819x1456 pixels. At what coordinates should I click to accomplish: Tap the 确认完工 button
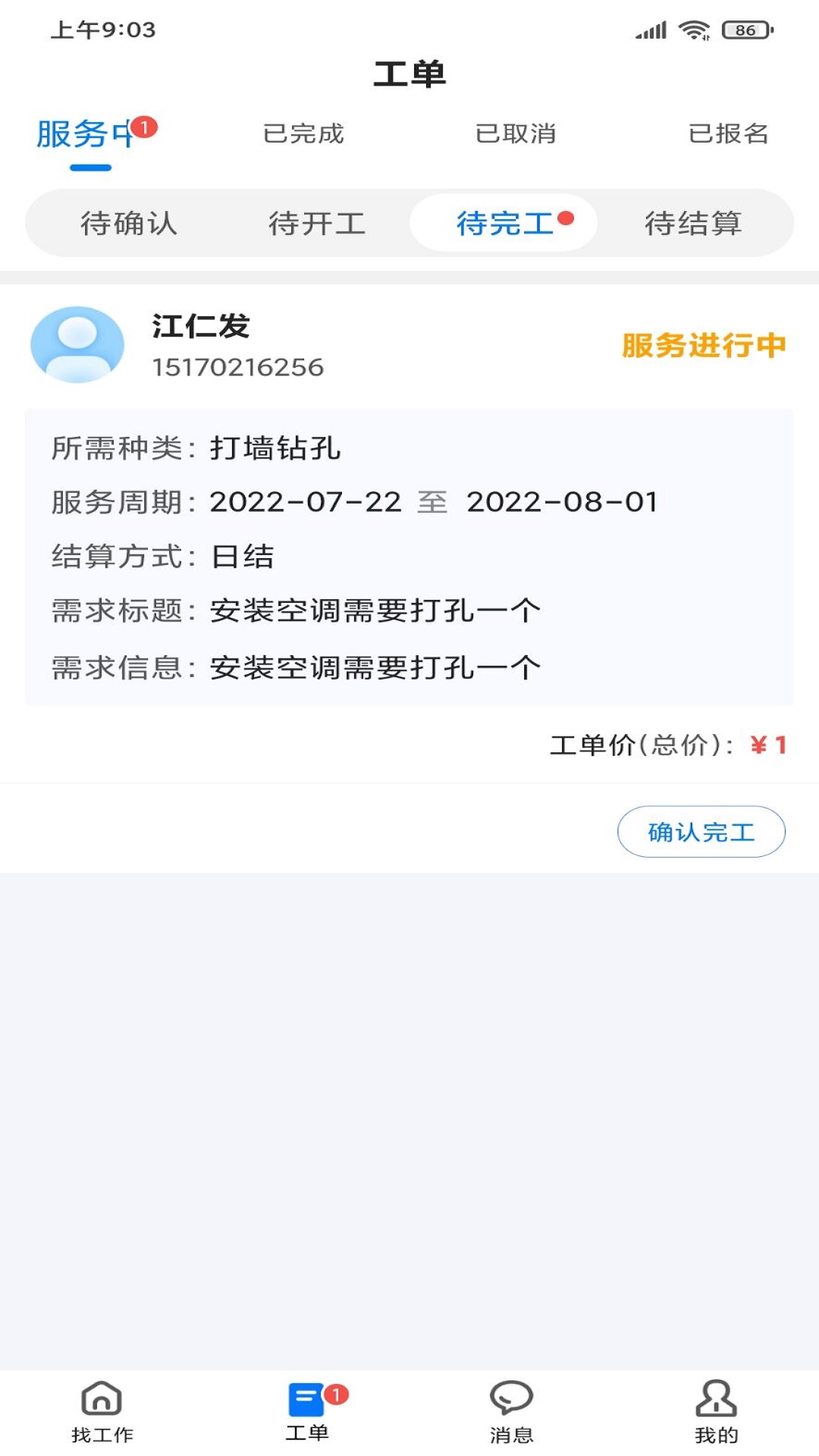(x=701, y=832)
